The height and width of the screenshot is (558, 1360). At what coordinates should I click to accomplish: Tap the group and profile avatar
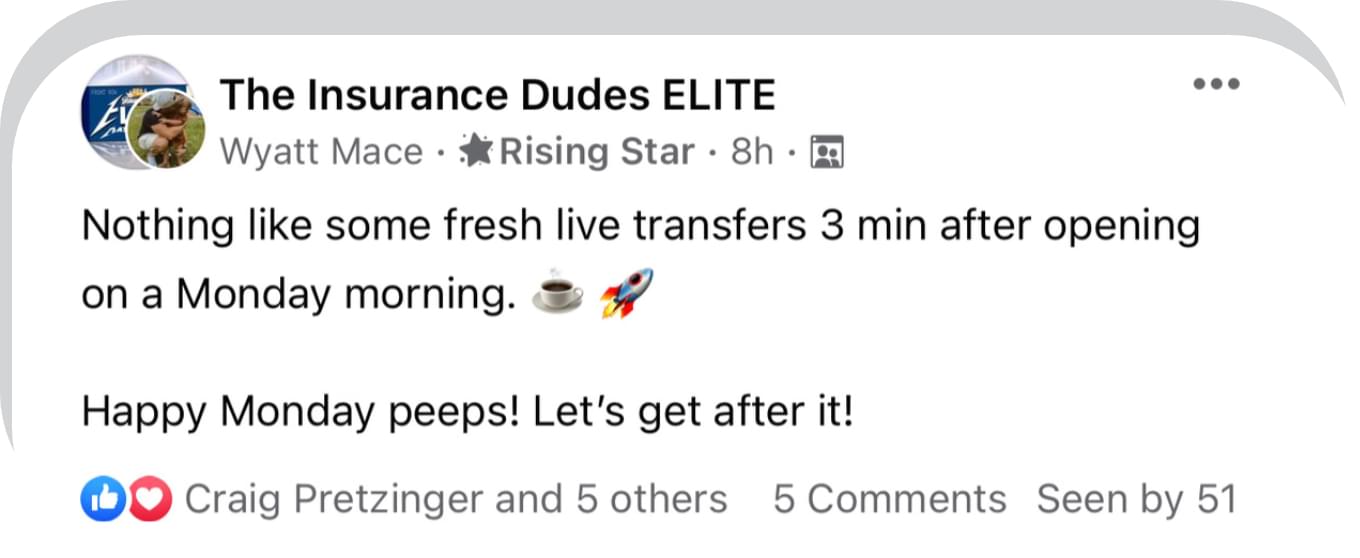(143, 112)
